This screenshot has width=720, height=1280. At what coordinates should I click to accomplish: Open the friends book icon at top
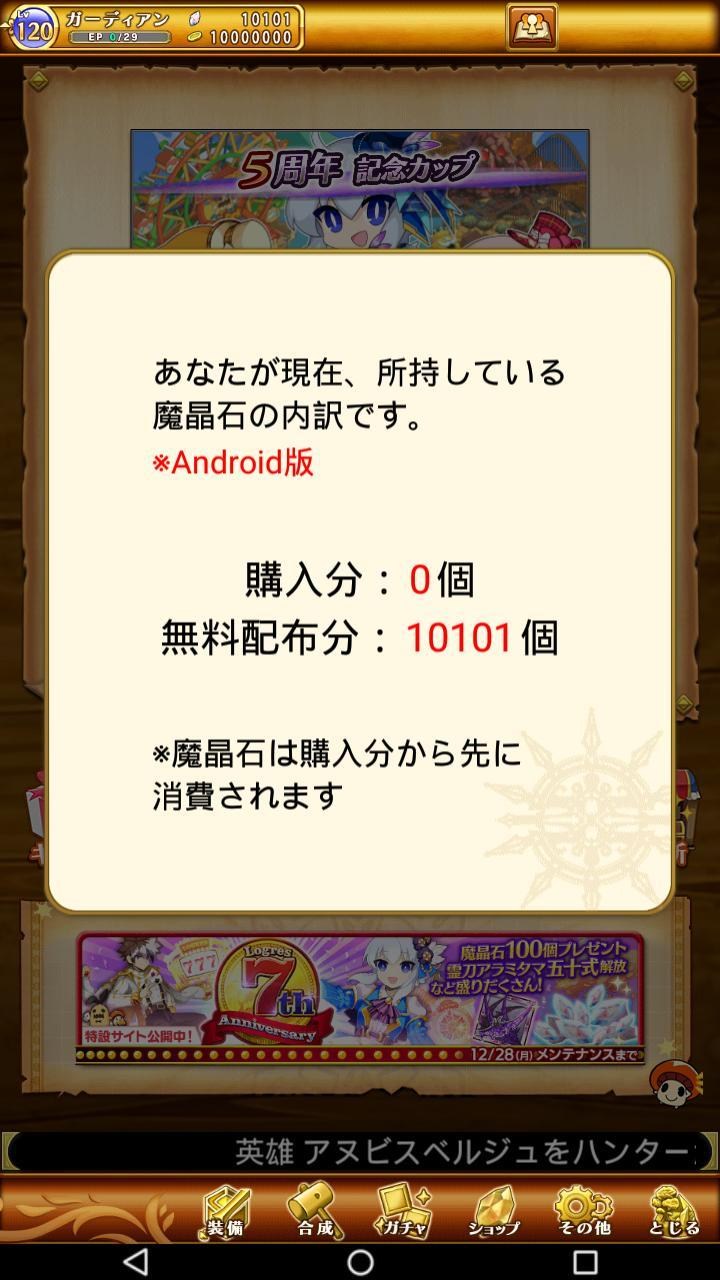coord(531,27)
